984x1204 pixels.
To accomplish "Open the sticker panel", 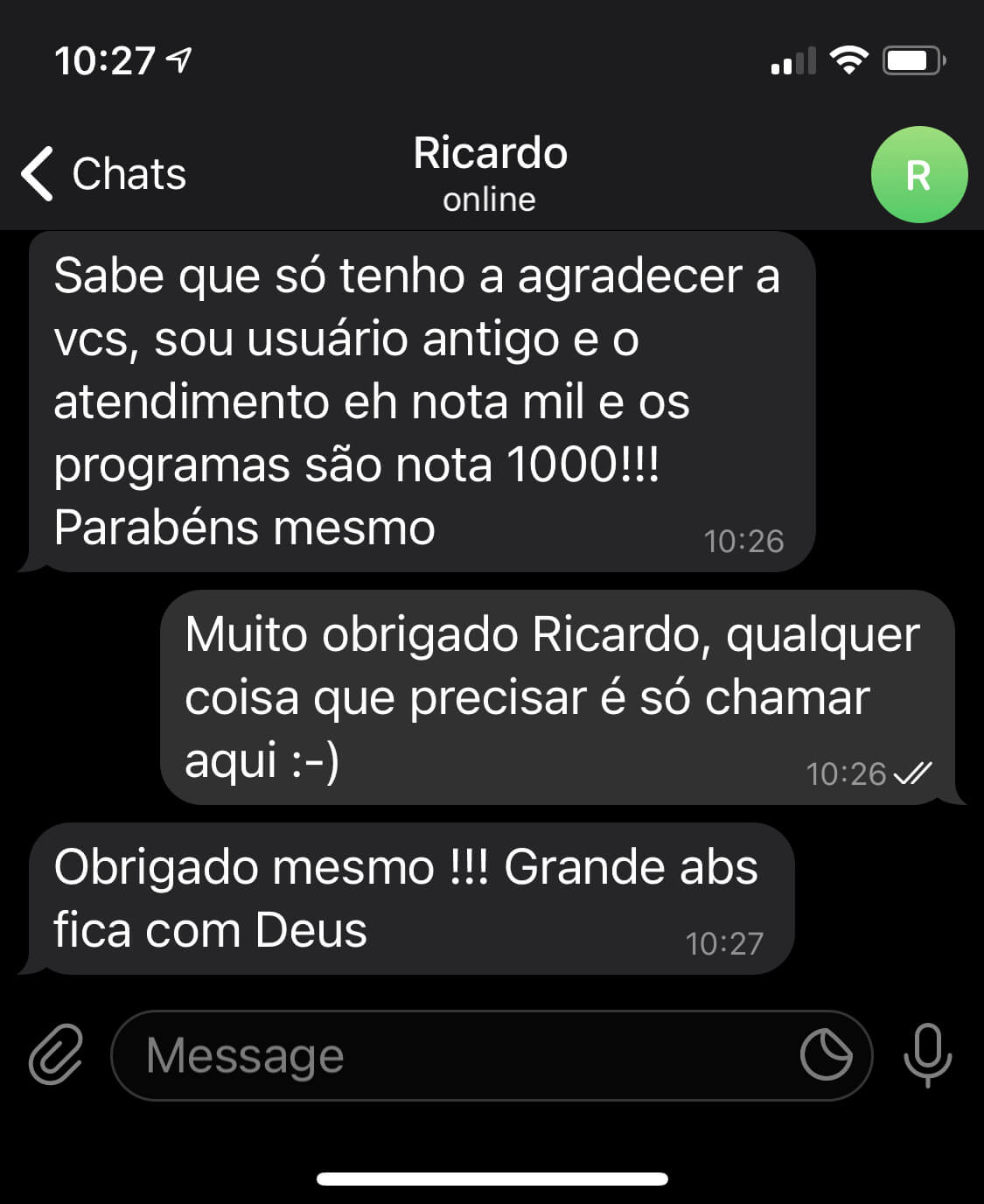I will (x=826, y=1055).
